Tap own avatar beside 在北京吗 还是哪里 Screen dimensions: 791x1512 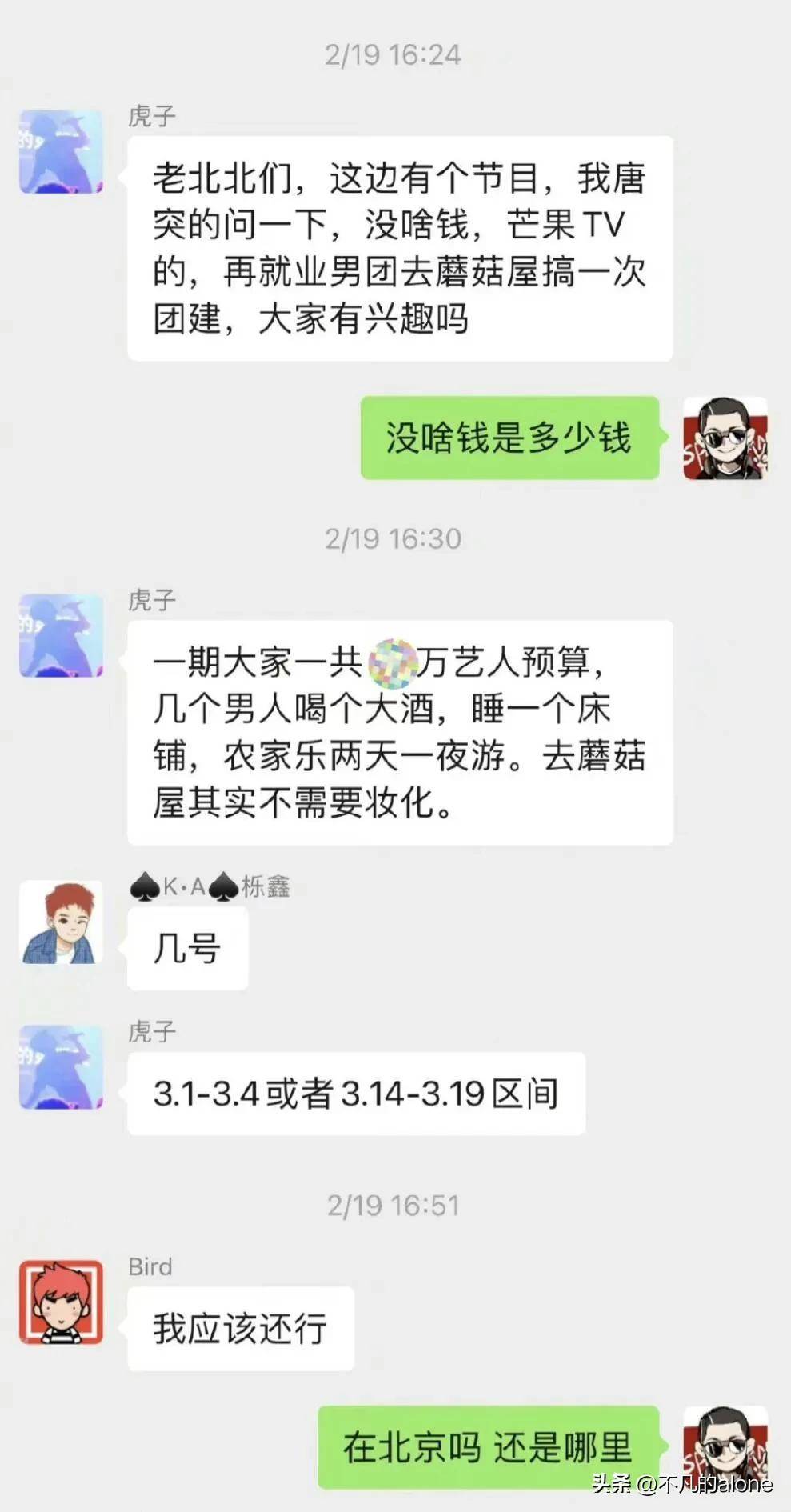click(x=725, y=1448)
